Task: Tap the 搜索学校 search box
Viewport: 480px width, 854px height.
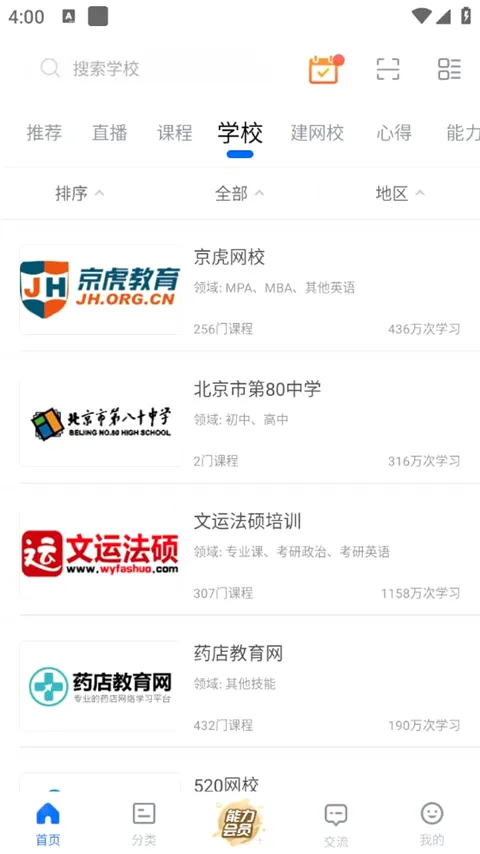Action: click(150, 69)
